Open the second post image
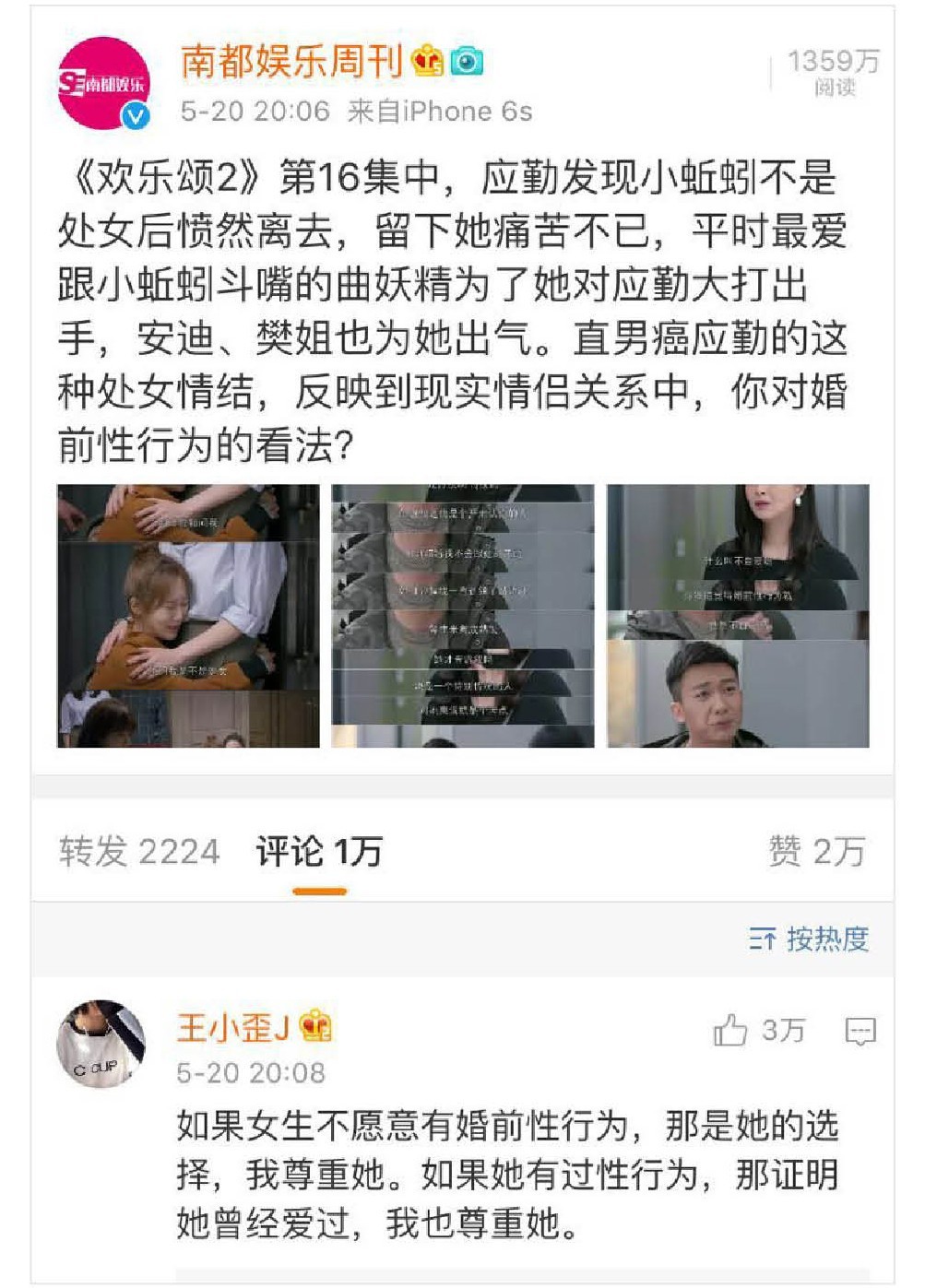This screenshot has width=925, height=1288. (462, 615)
